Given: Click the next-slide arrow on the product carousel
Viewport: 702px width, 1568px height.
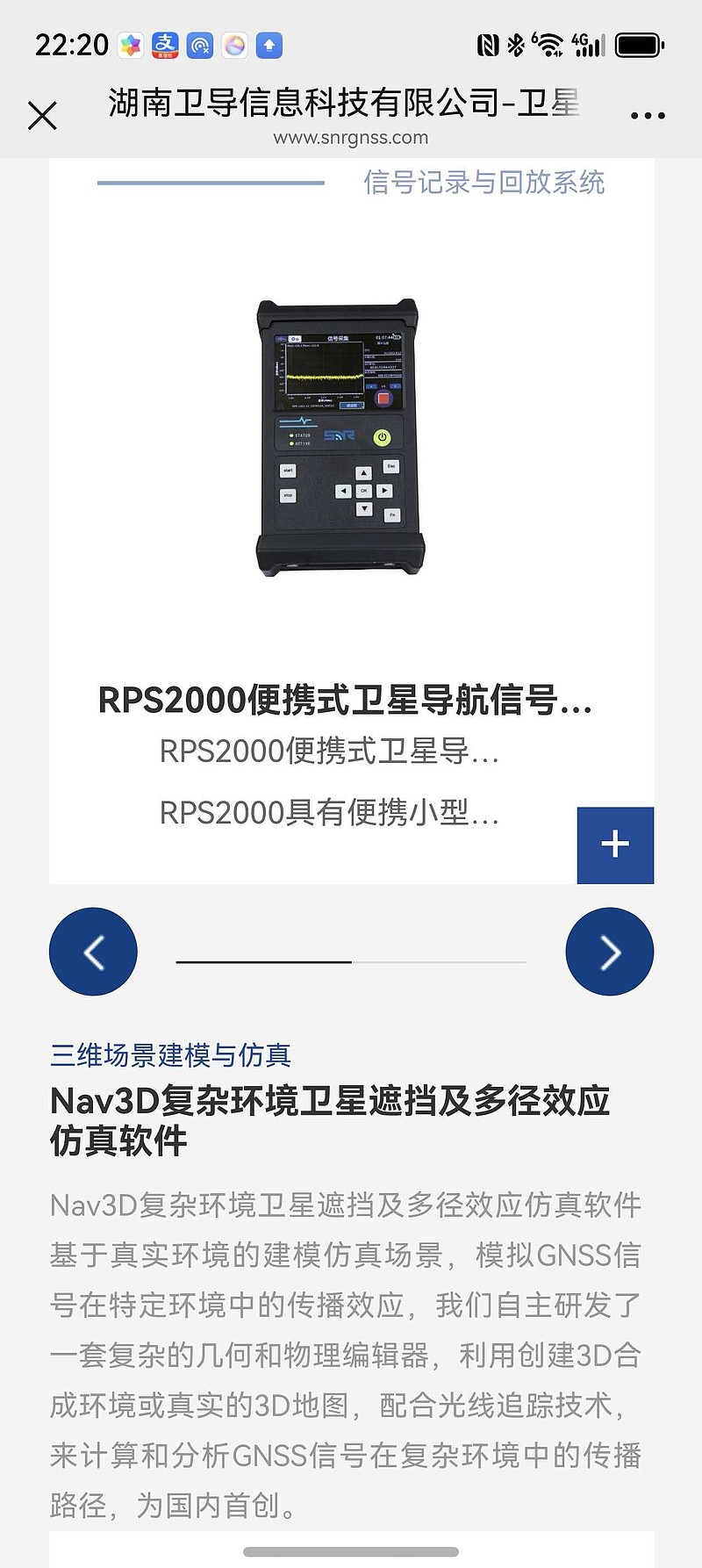Looking at the screenshot, I should pos(609,952).
